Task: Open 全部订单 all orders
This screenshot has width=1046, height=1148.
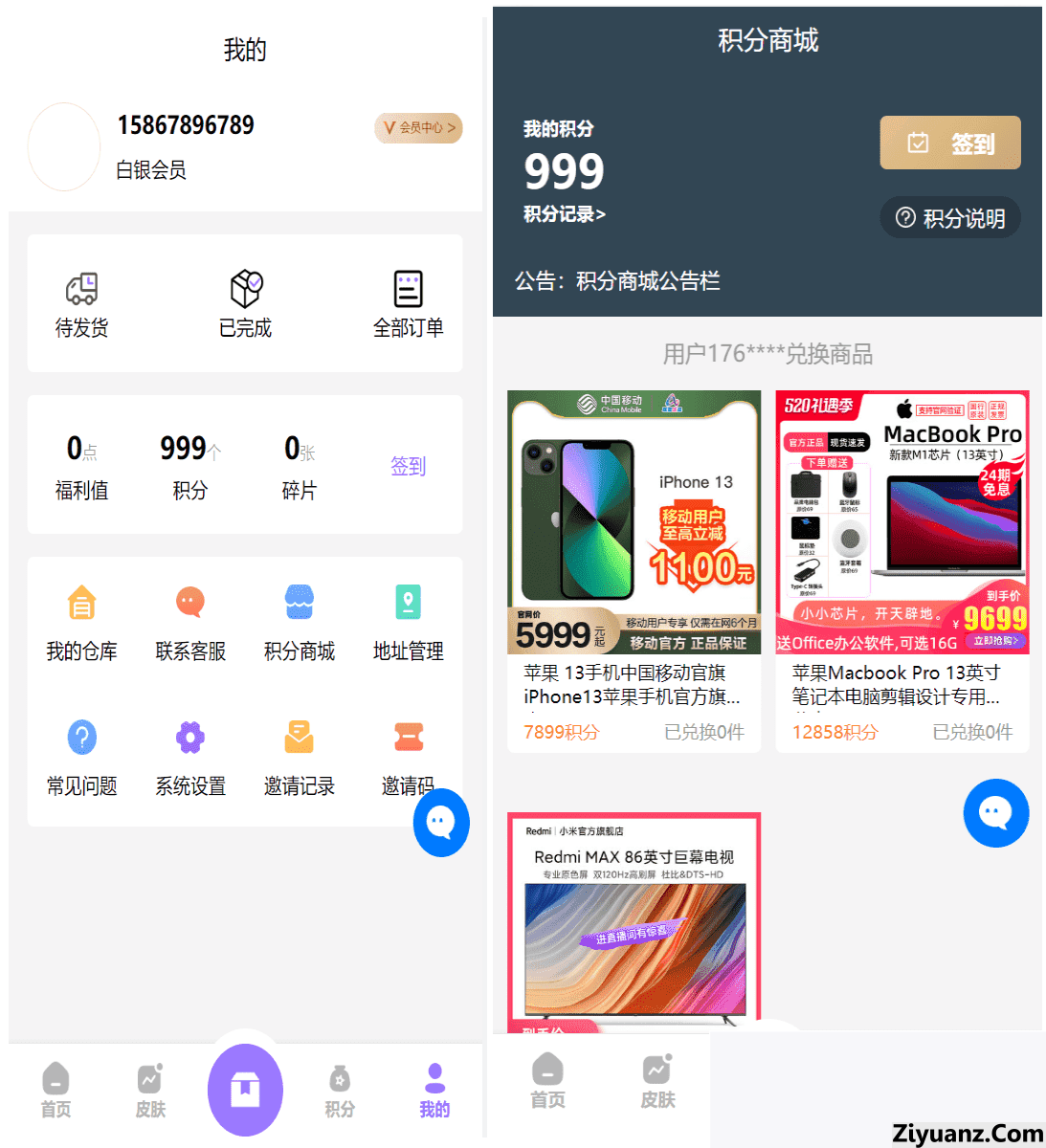Action: pos(408,304)
